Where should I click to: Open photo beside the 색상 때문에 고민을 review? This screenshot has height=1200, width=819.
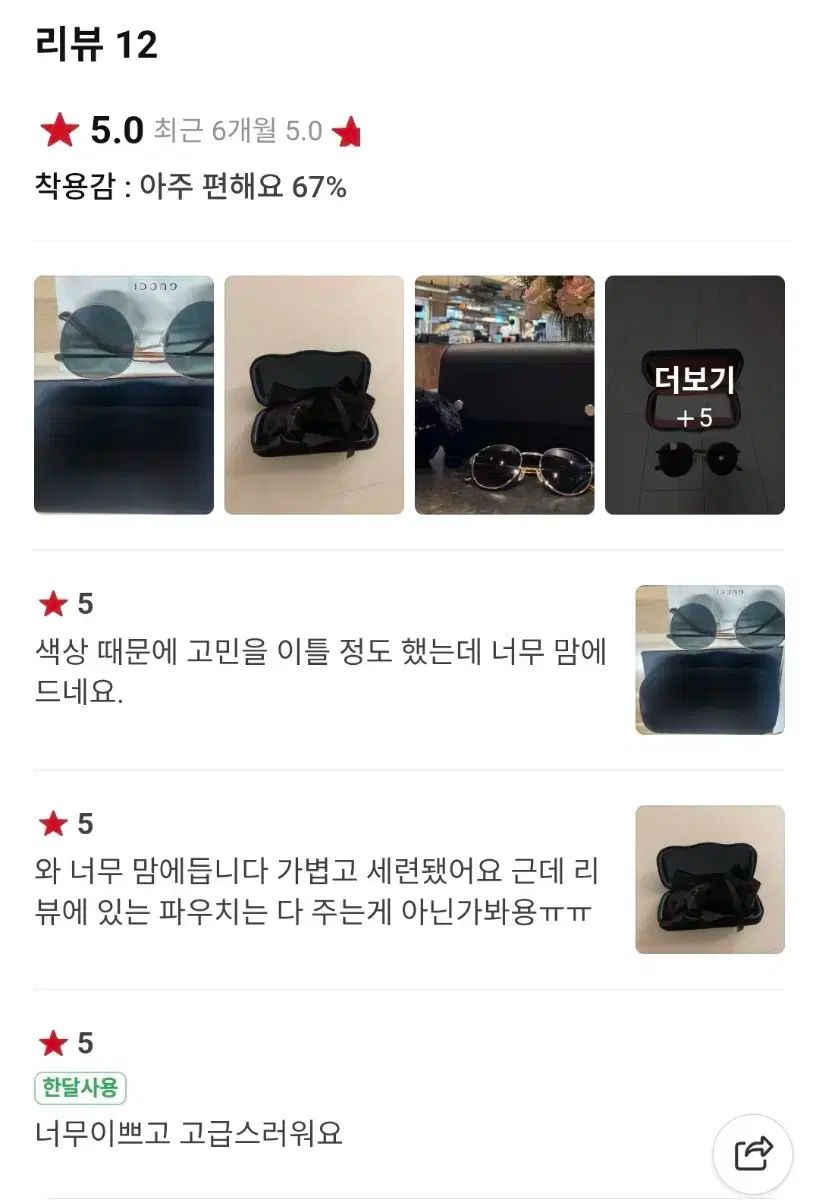coord(710,660)
